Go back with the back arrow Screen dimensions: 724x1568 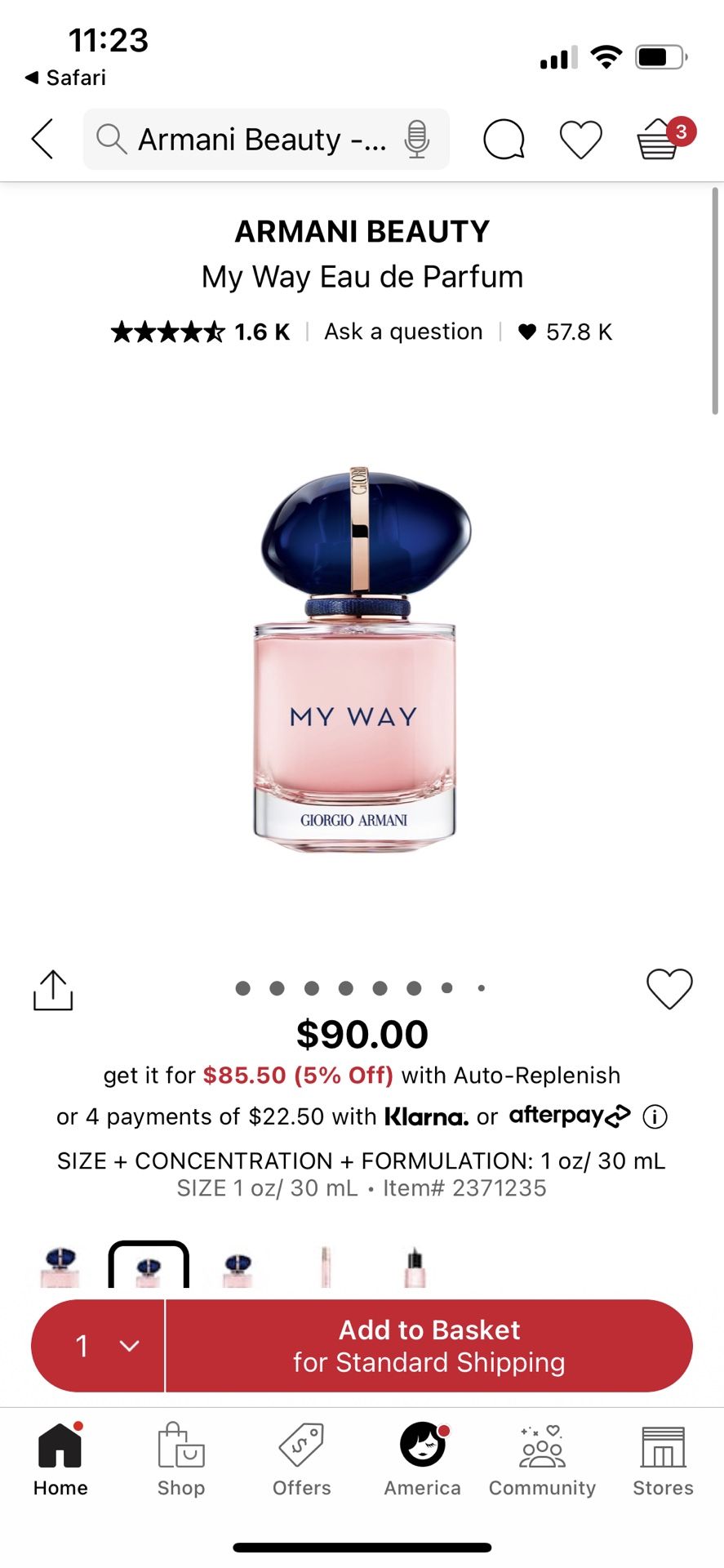(x=42, y=139)
